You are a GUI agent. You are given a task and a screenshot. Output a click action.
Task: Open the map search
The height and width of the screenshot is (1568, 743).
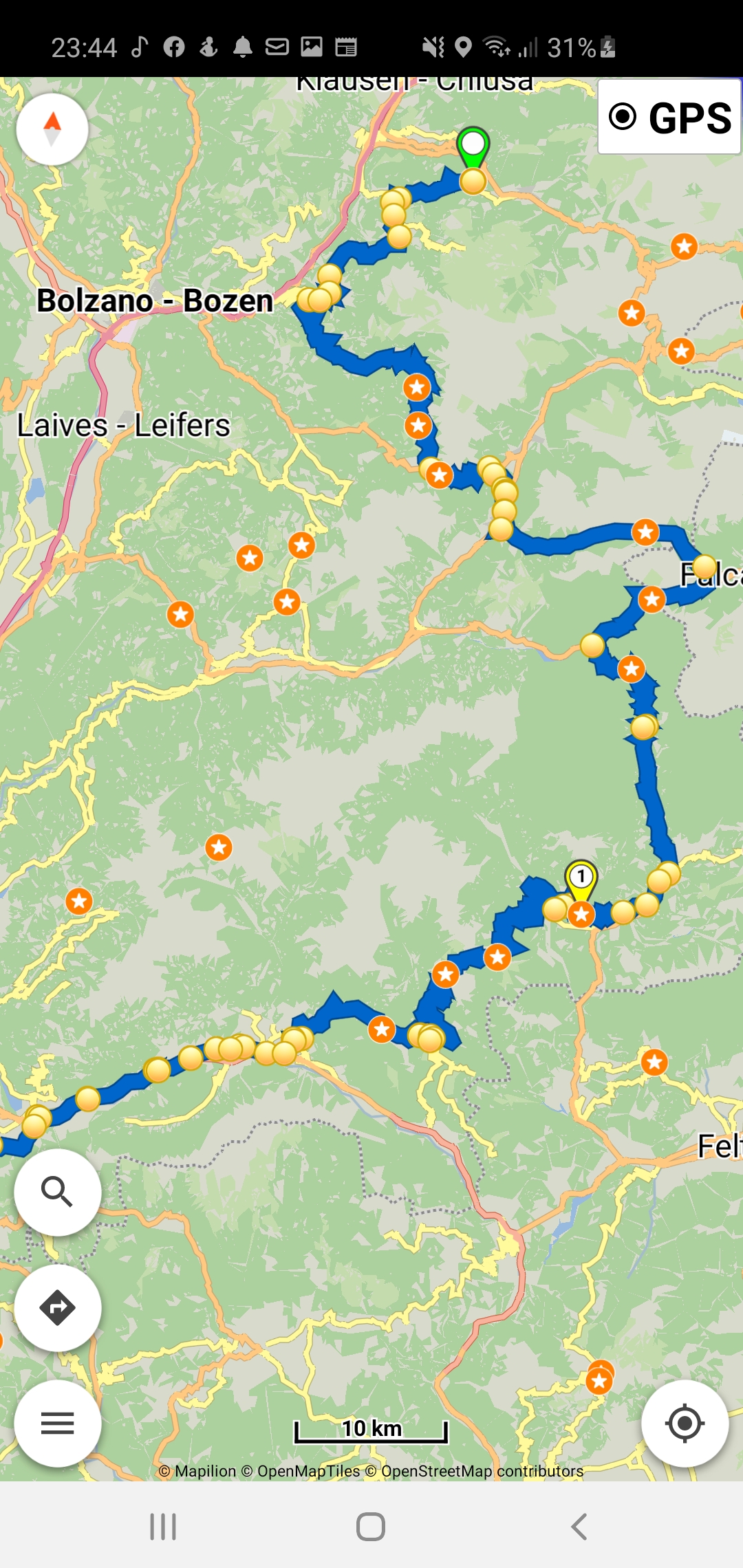(x=58, y=1192)
